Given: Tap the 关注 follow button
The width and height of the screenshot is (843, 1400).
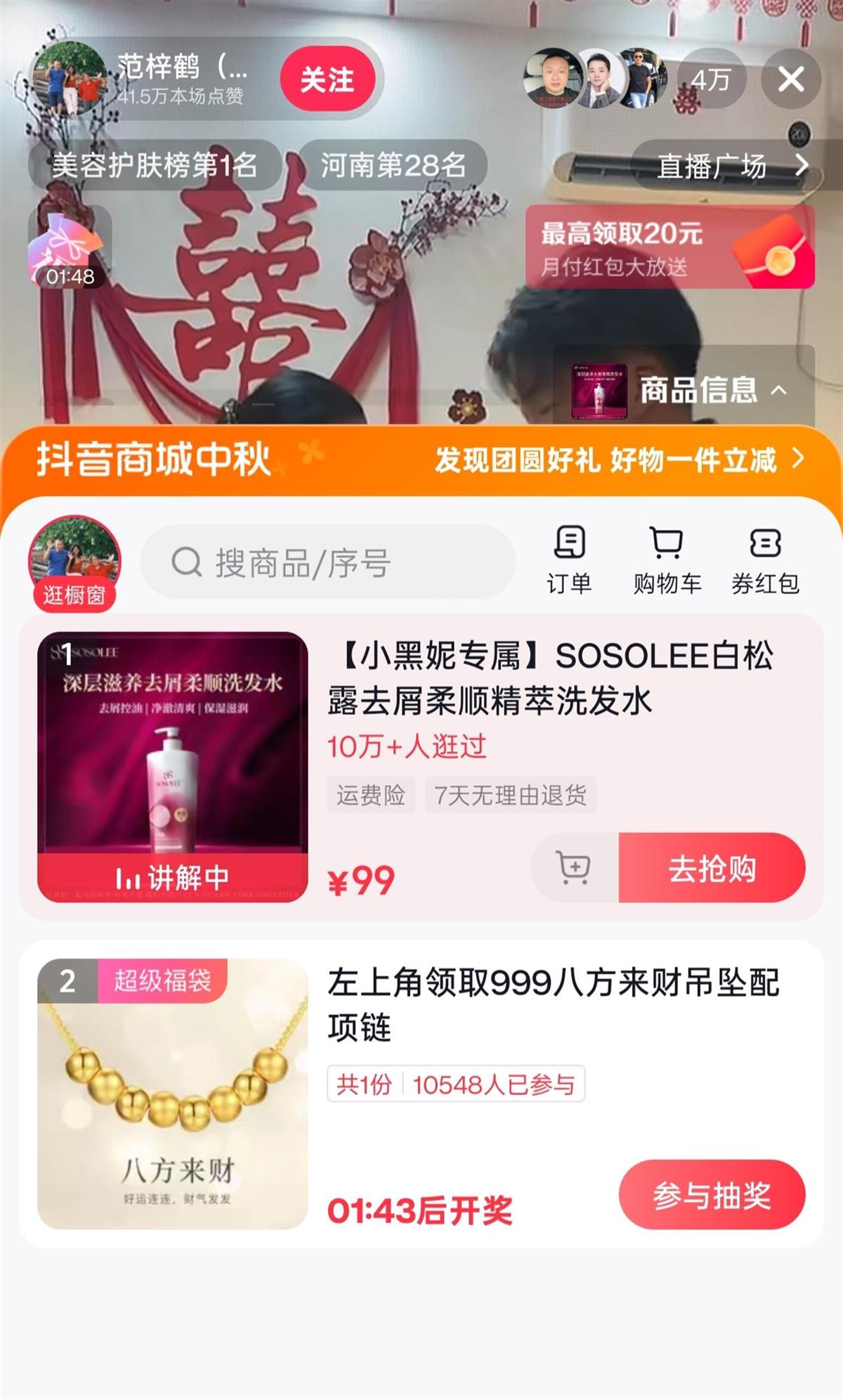Looking at the screenshot, I should (327, 79).
